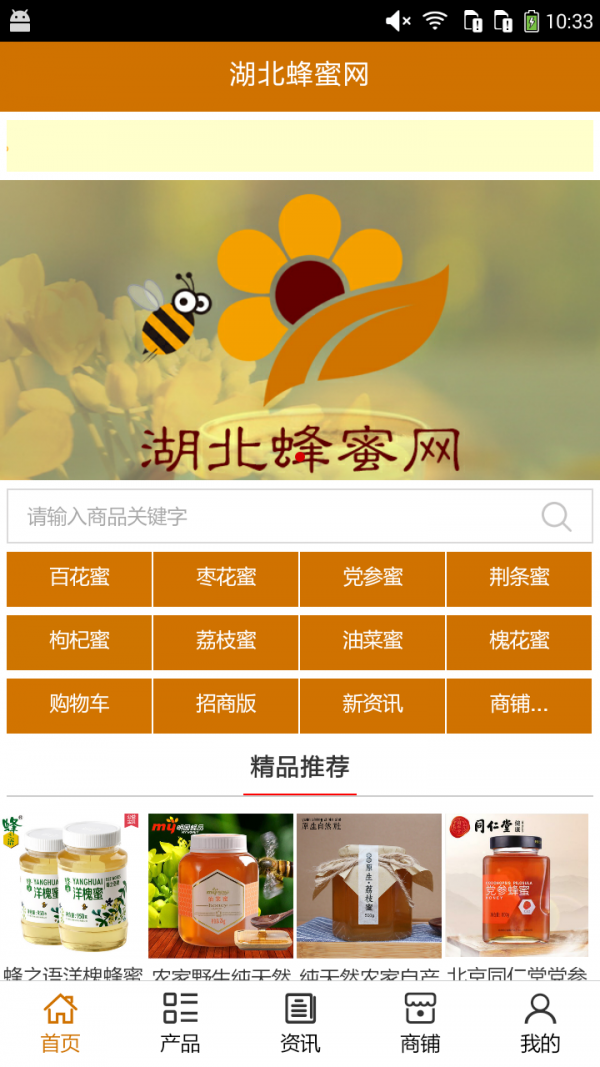Viewport: 600px width, 1067px height.
Task: Tap the magnifier search icon
Action: tap(556, 516)
